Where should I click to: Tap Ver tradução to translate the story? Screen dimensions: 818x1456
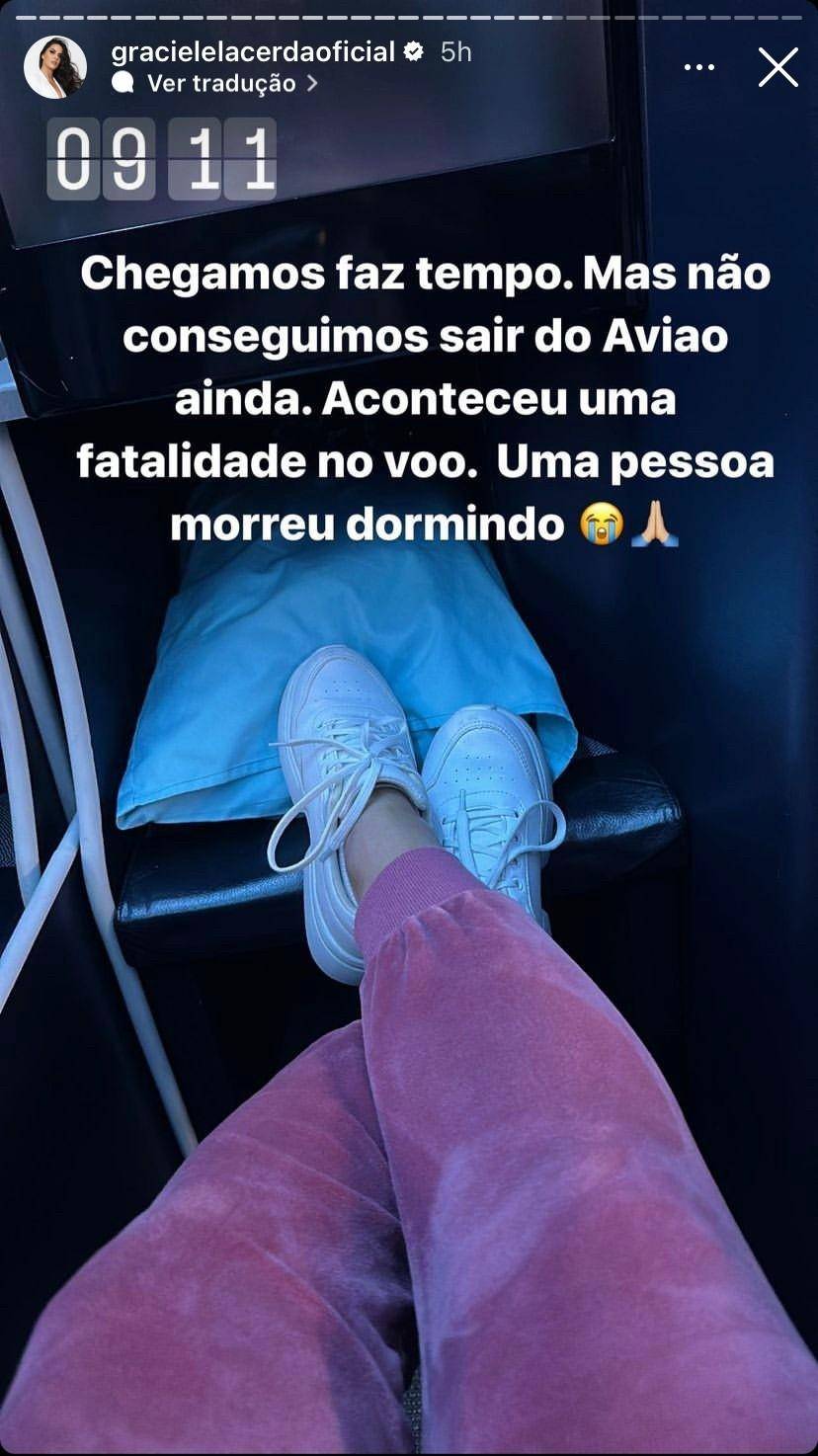tap(221, 84)
